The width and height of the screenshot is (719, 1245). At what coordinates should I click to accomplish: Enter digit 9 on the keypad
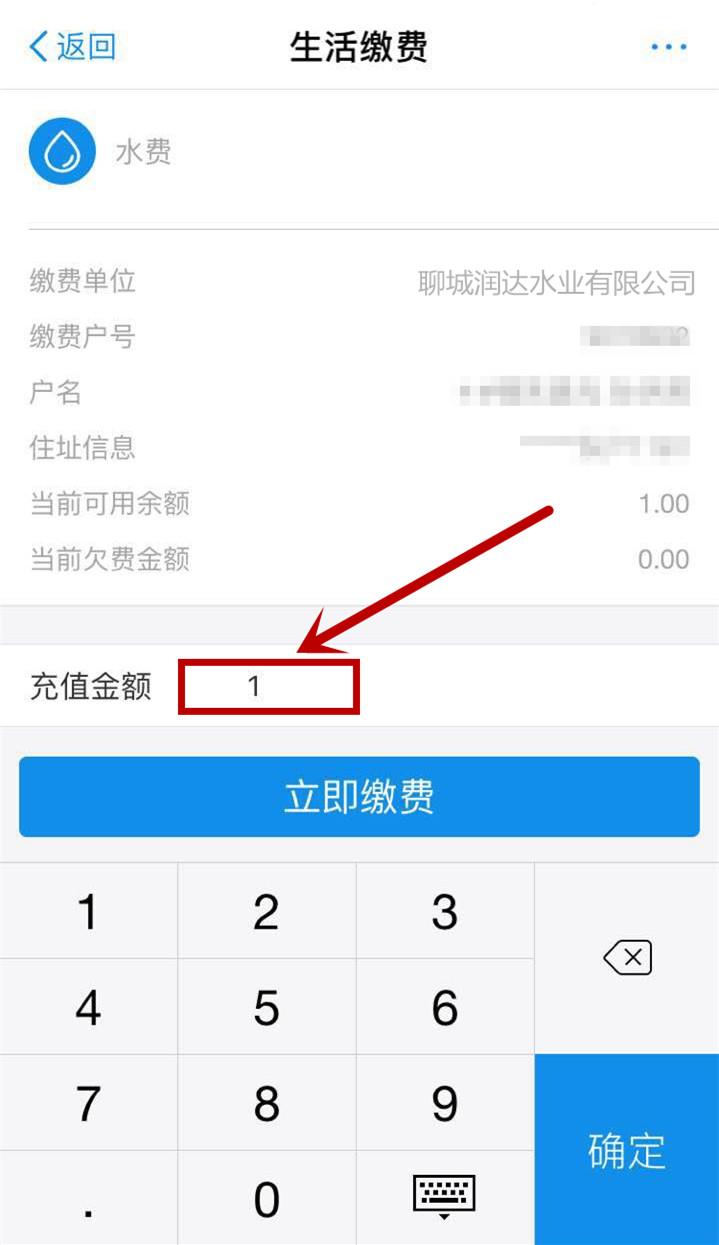click(445, 1104)
